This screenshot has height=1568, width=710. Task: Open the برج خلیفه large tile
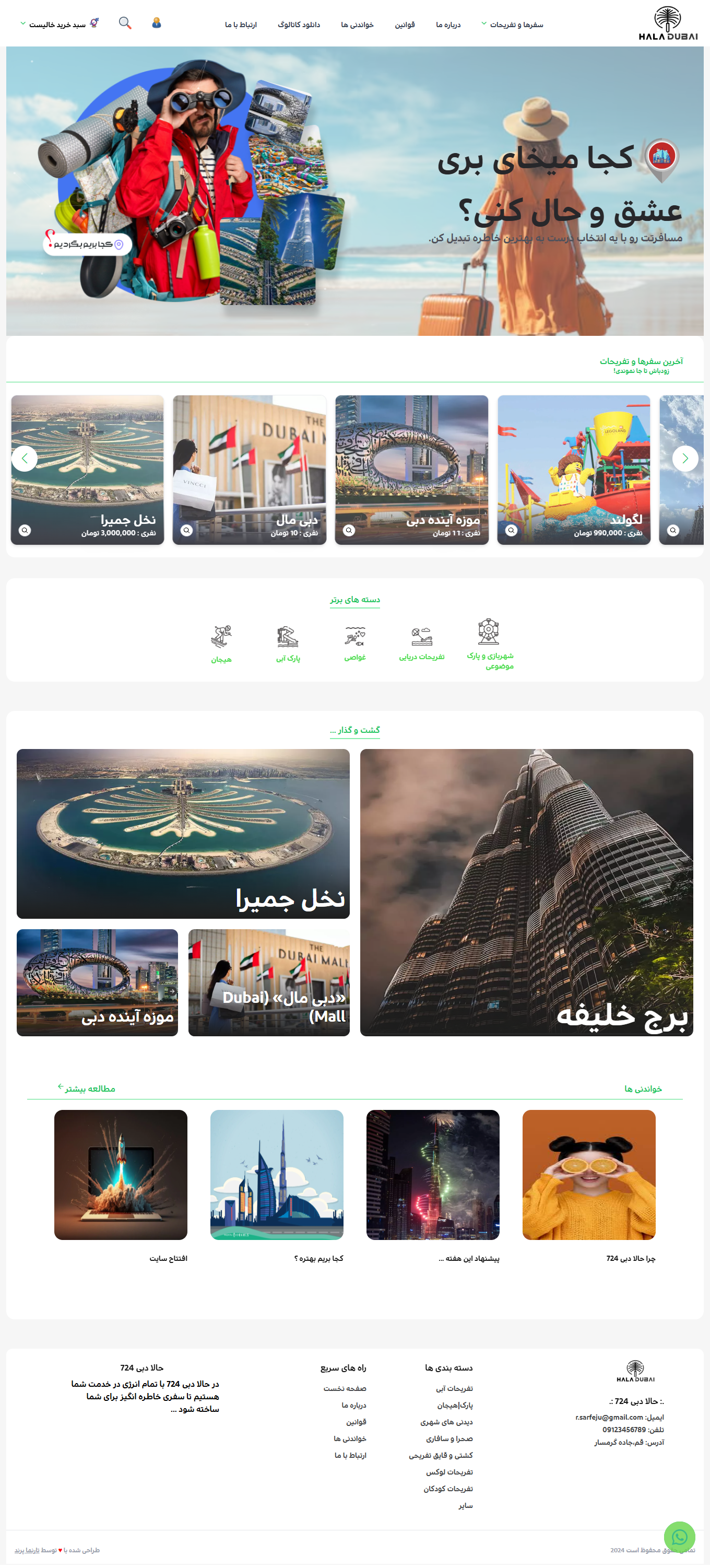pyautogui.click(x=526, y=892)
